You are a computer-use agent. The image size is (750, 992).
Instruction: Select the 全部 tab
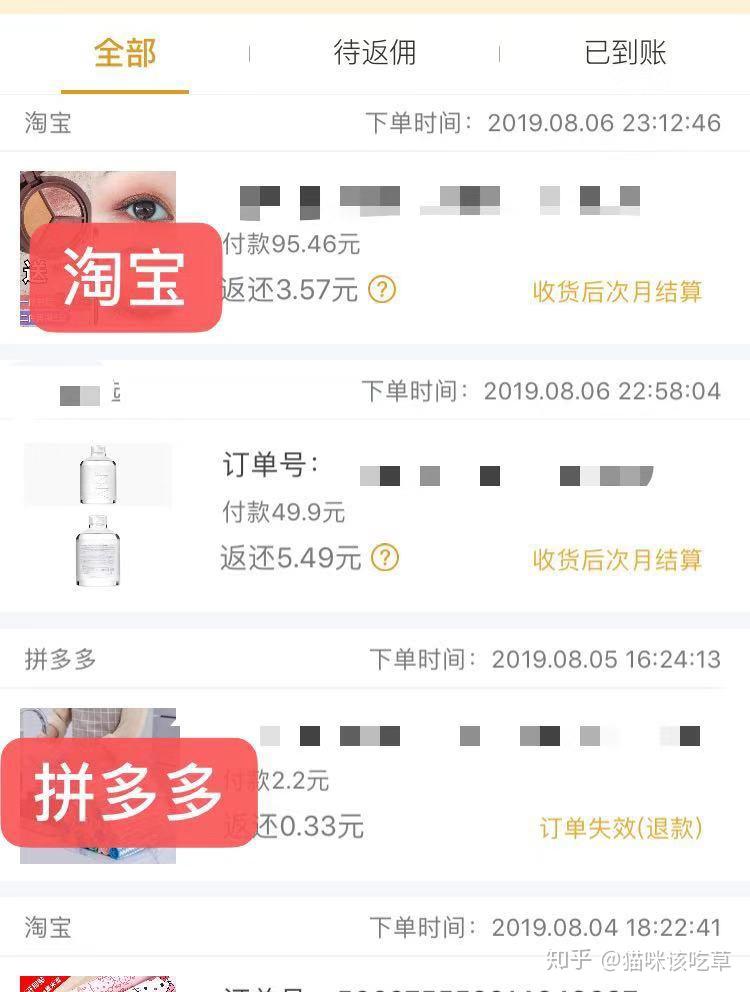[x=125, y=53]
